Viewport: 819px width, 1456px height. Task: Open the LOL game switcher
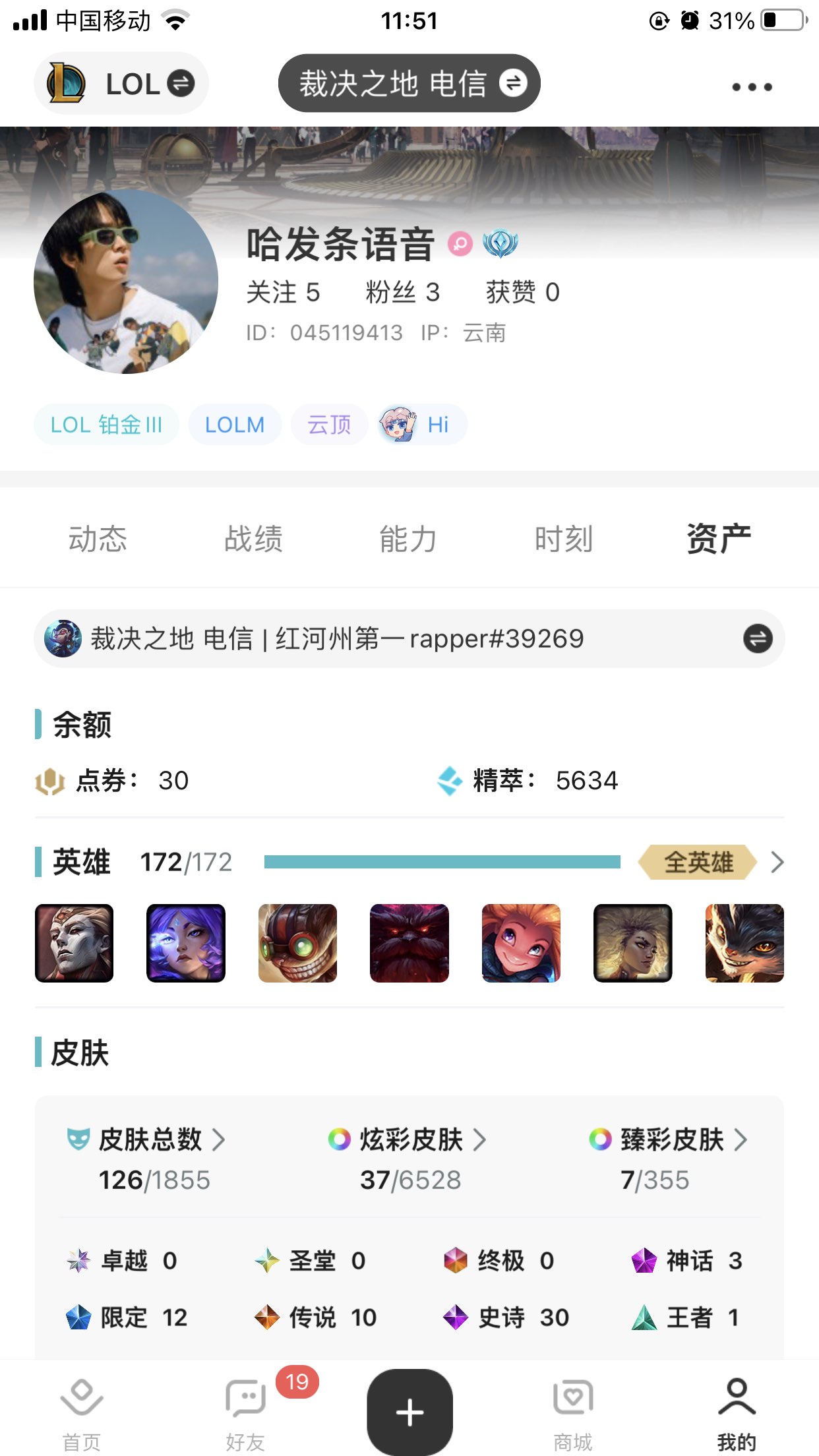121,84
